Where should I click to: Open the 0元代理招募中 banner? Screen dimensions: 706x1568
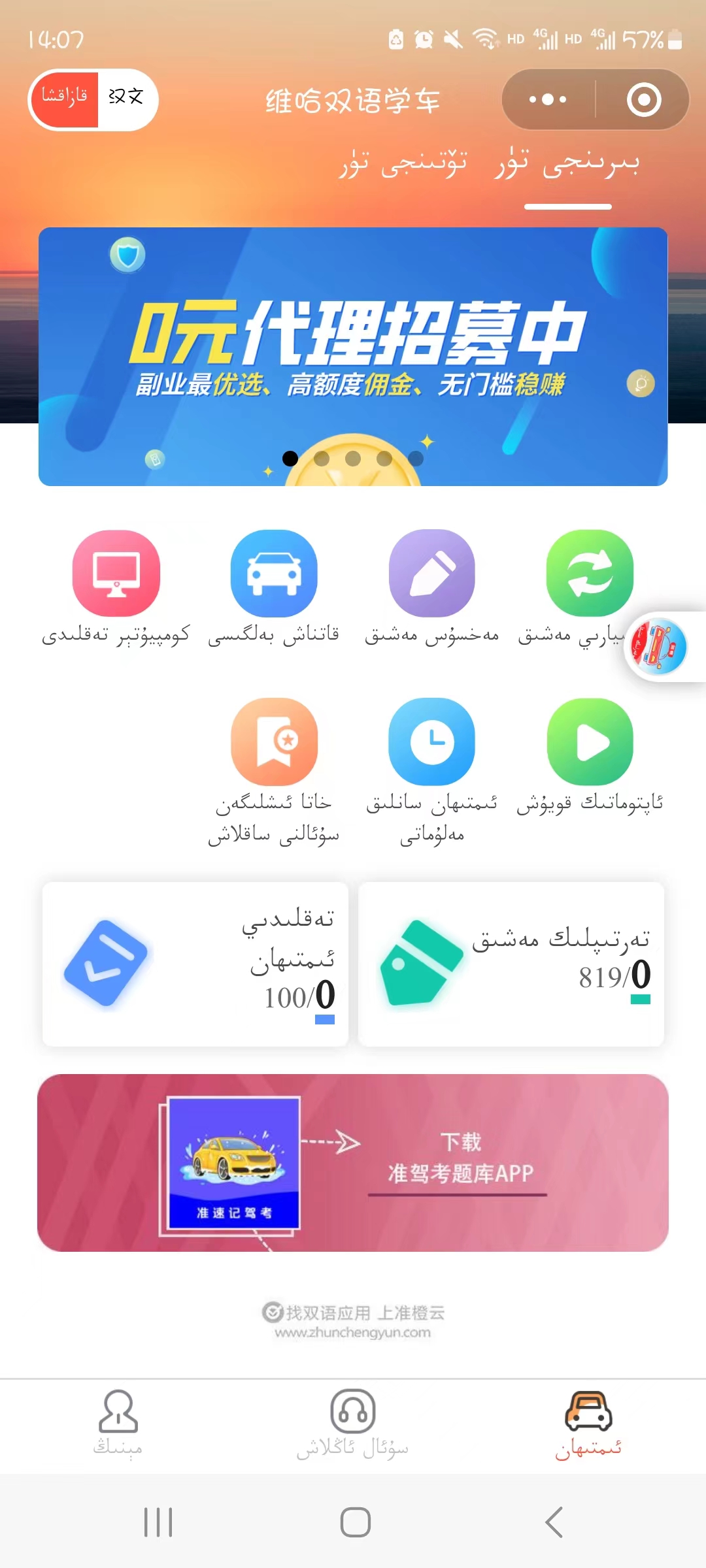[x=353, y=356]
